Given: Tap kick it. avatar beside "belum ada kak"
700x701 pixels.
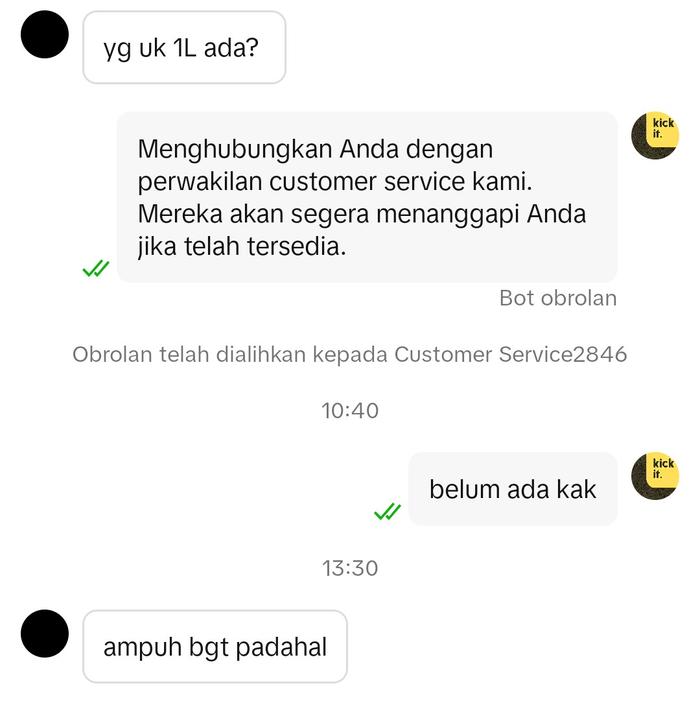Looking at the screenshot, I should [655, 476].
